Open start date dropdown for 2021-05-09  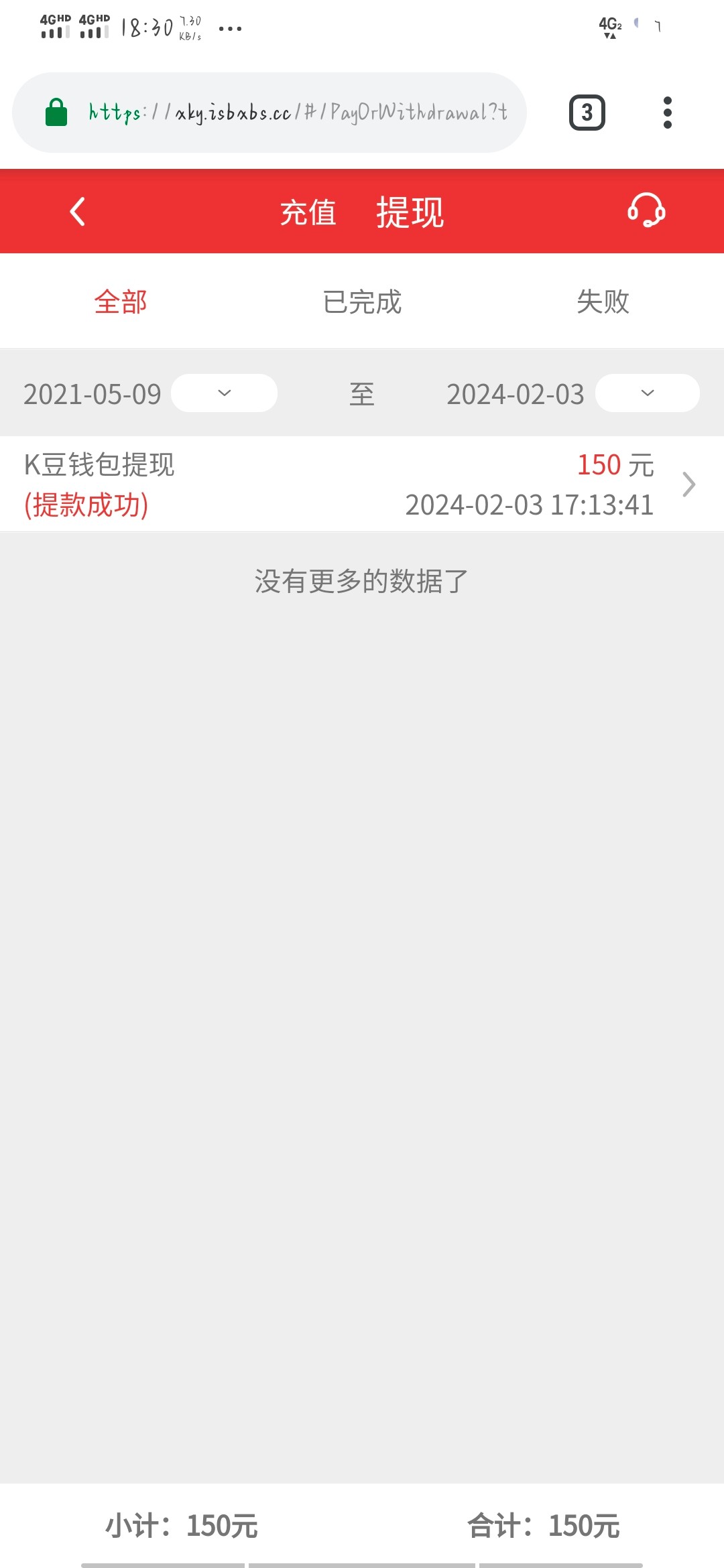224,393
